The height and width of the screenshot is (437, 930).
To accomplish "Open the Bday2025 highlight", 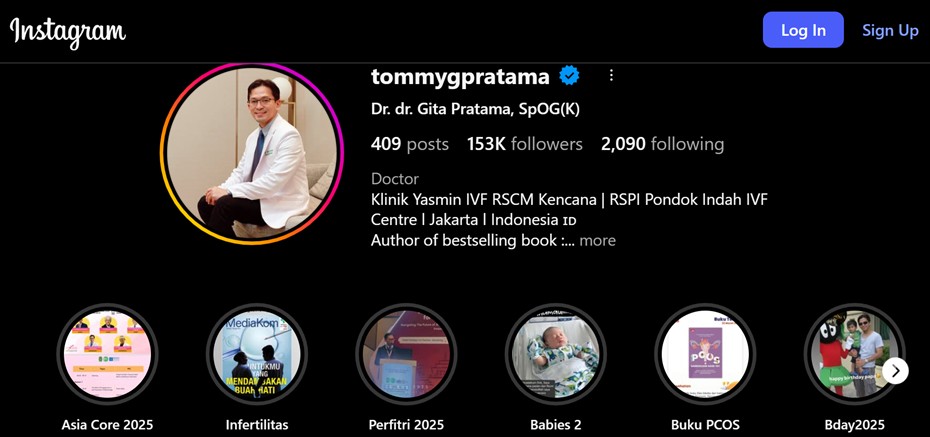I will click(x=850, y=354).
